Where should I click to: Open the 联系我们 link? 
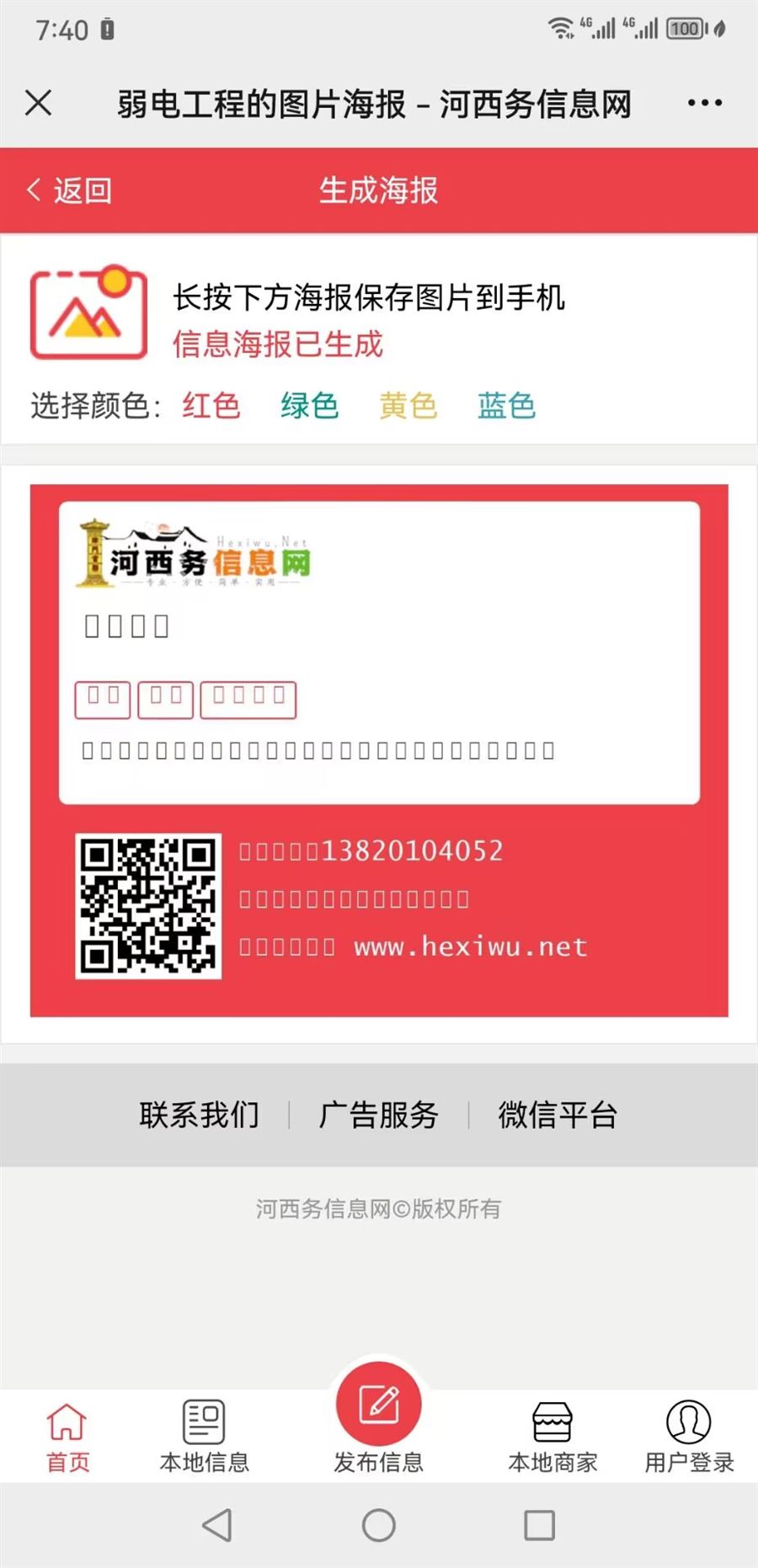[200, 1115]
